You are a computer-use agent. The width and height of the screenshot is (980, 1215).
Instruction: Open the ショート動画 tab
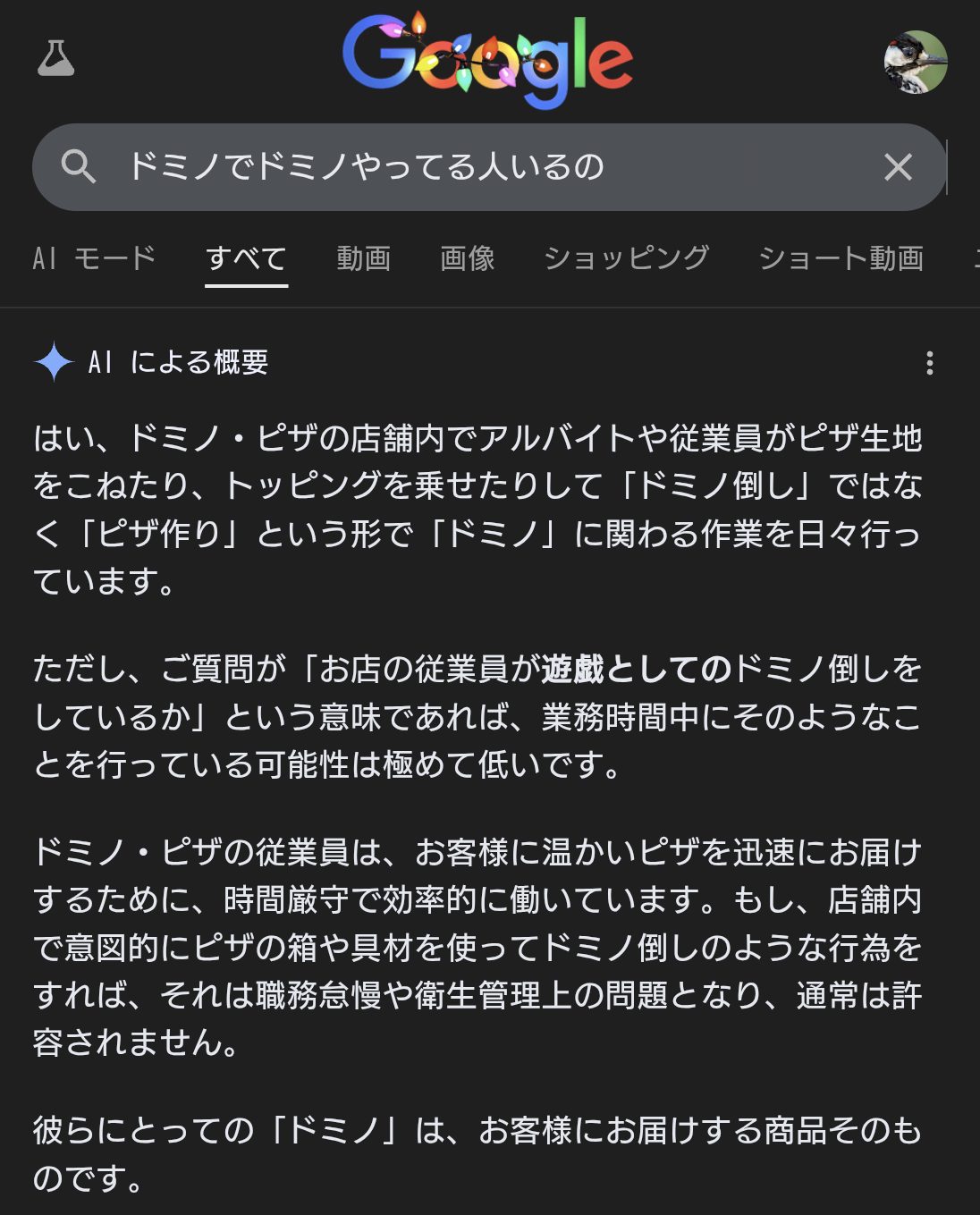point(841,258)
